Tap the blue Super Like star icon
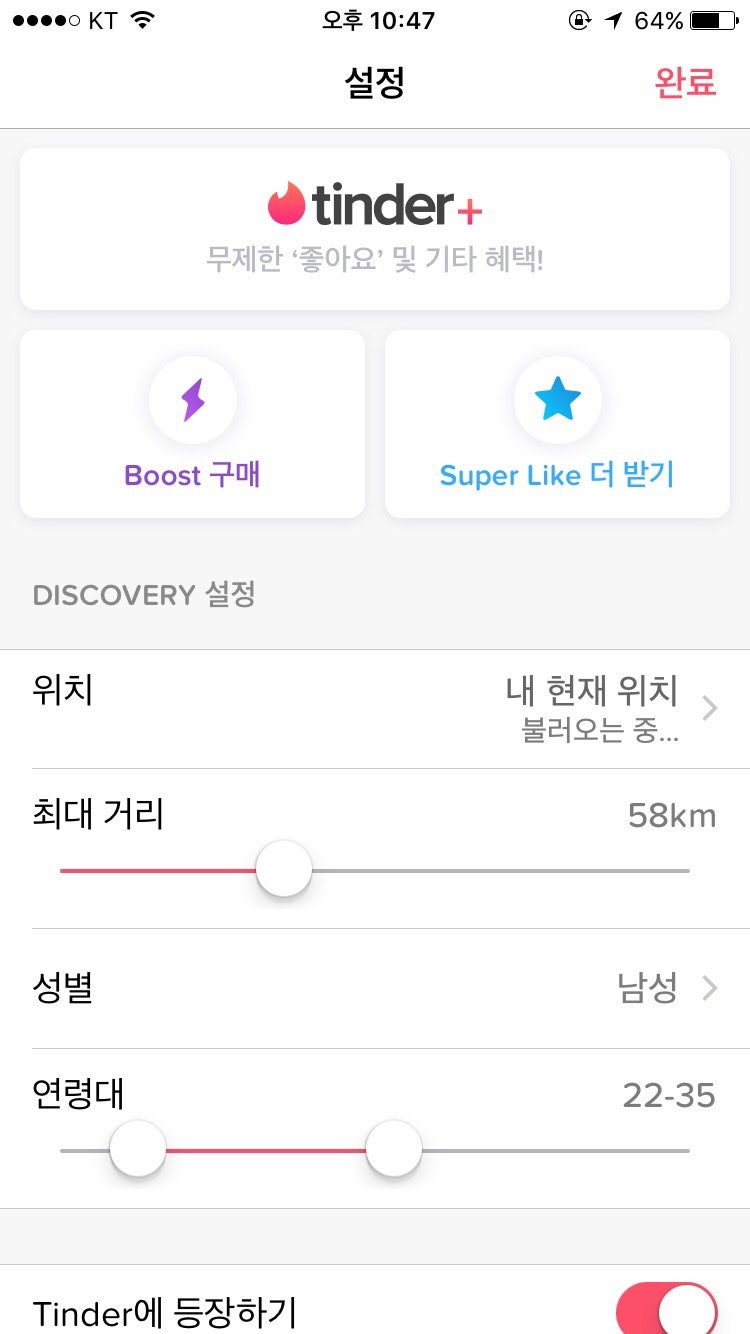Viewport: 750px width, 1334px height. (x=557, y=398)
